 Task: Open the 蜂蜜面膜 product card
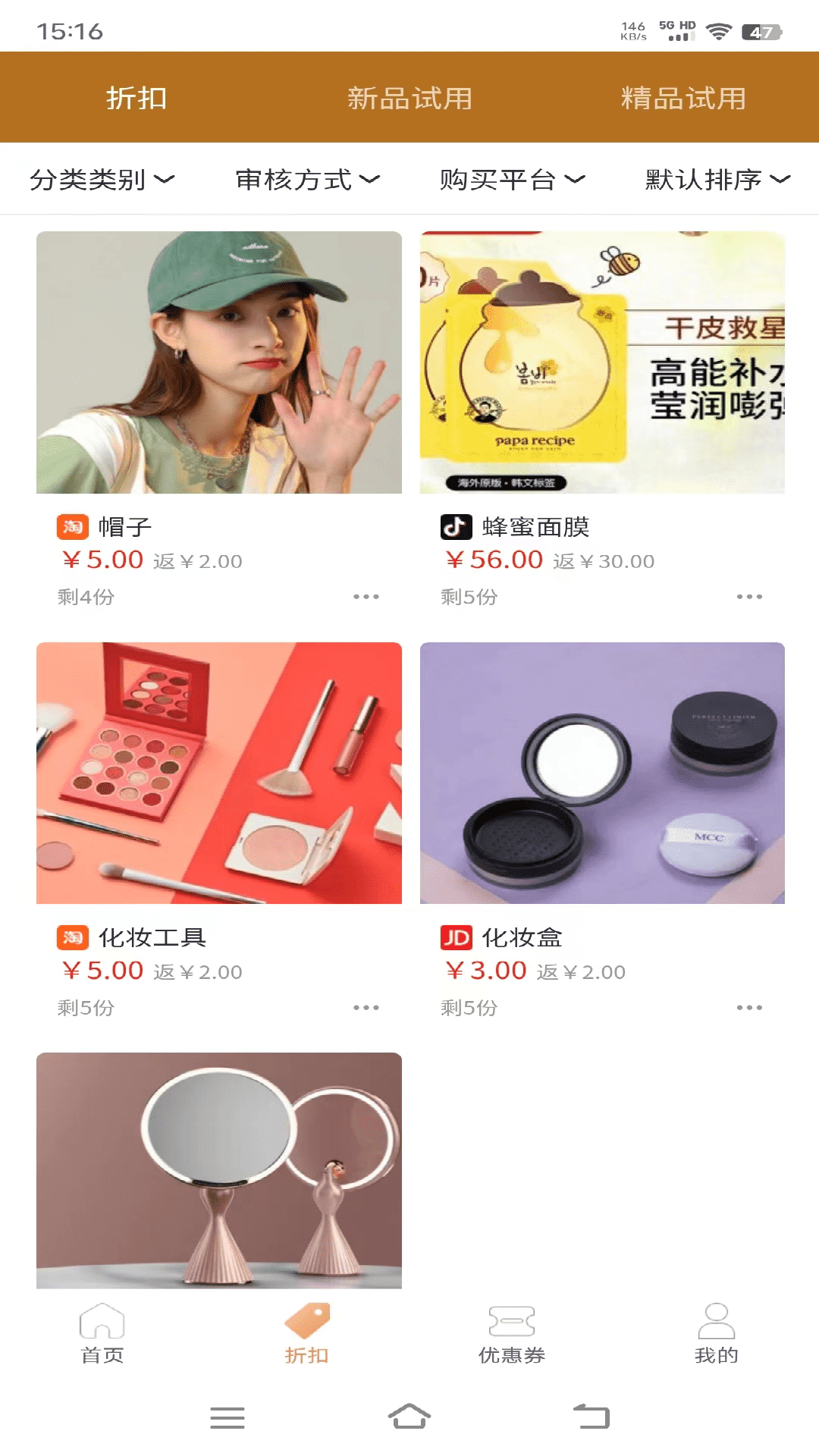tap(602, 362)
